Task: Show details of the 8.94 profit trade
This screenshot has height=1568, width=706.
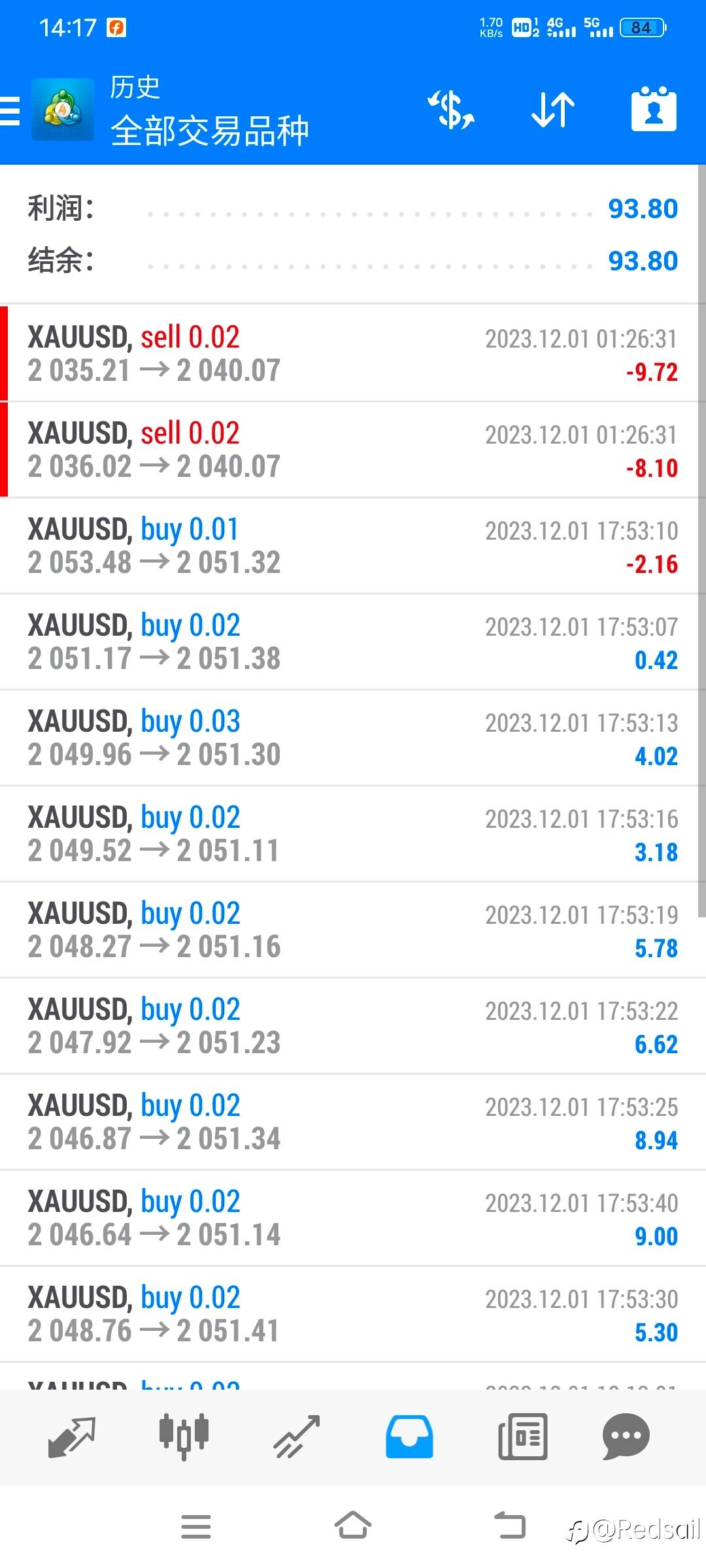Action: (353, 1122)
